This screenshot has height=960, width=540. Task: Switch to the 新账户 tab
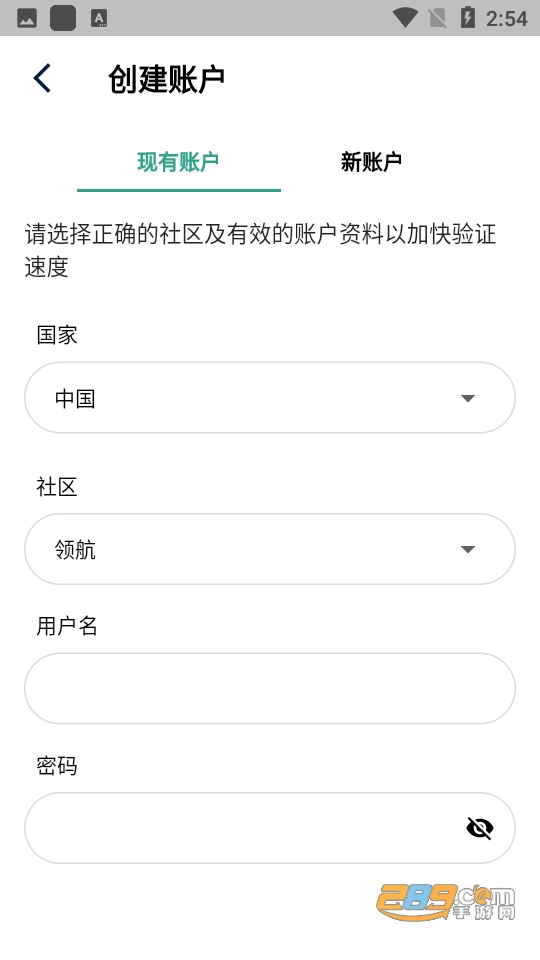371,162
